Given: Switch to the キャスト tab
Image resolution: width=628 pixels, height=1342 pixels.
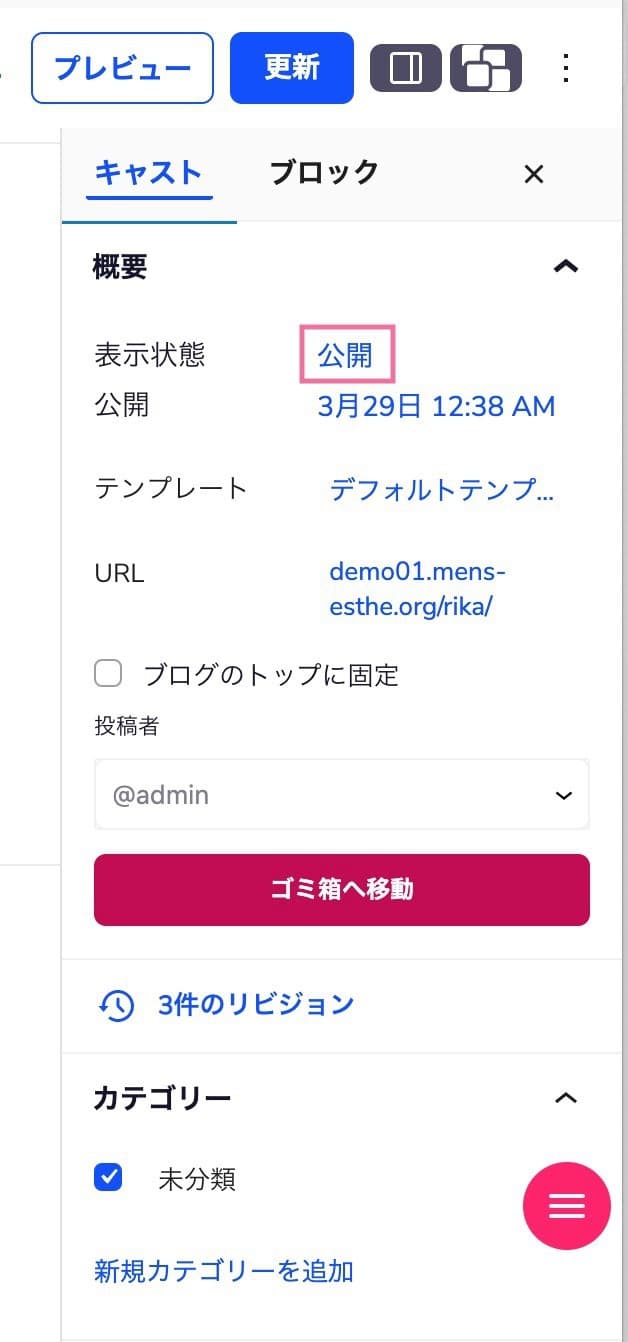Looking at the screenshot, I should pyautogui.click(x=148, y=173).
